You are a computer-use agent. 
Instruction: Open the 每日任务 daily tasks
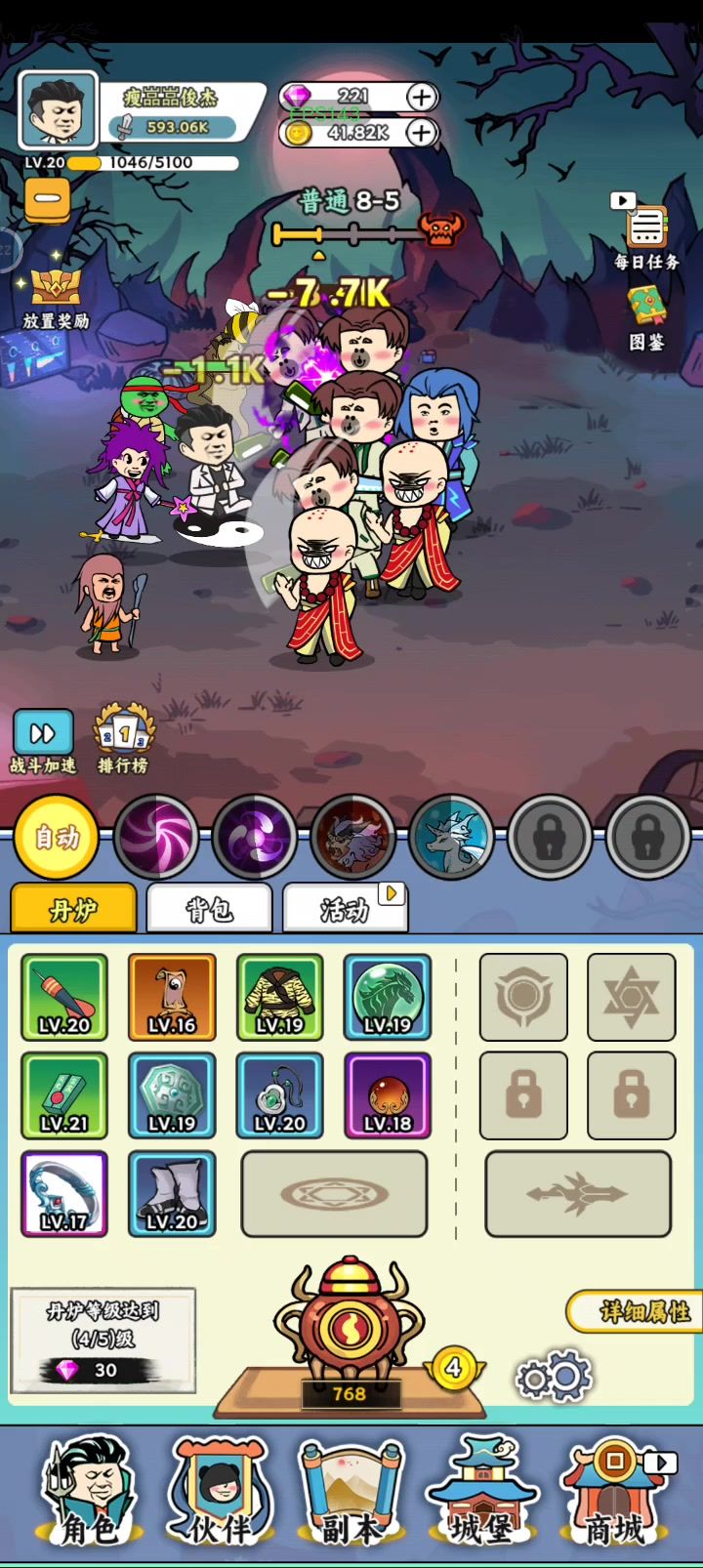tap(645, 235)
